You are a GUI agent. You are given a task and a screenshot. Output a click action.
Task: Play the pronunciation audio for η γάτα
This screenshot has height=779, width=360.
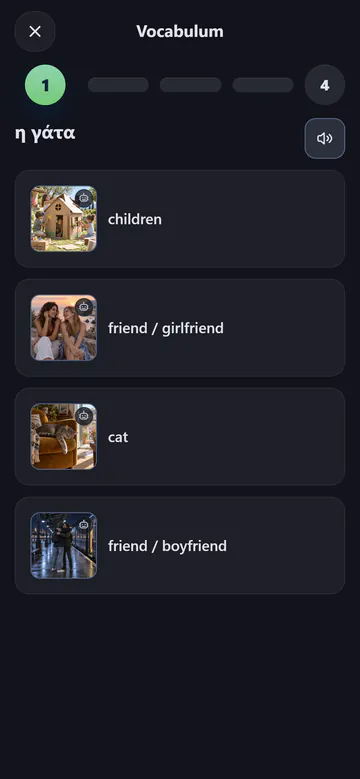point(325,139)
